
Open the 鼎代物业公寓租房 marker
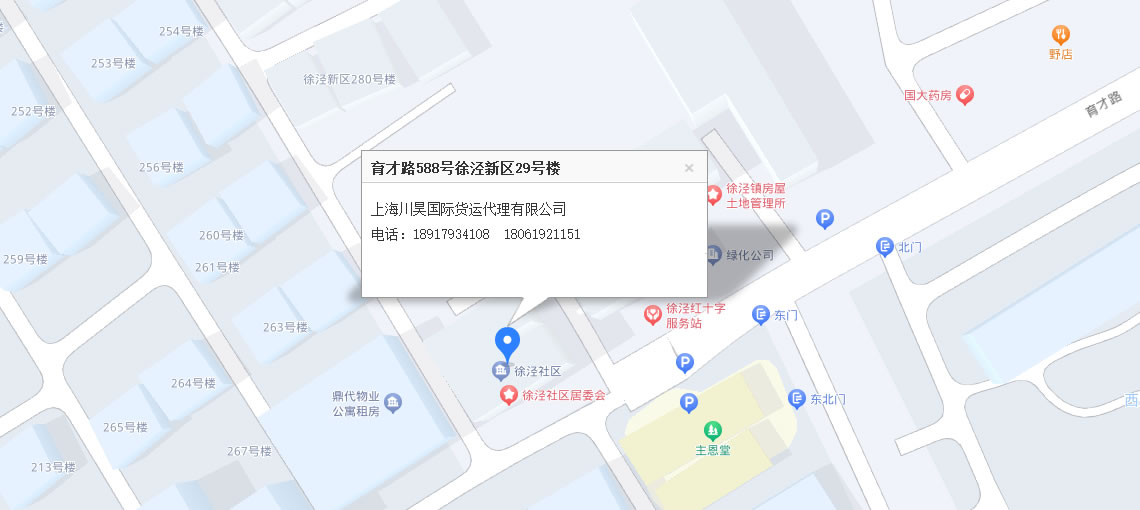click(393, 403)
